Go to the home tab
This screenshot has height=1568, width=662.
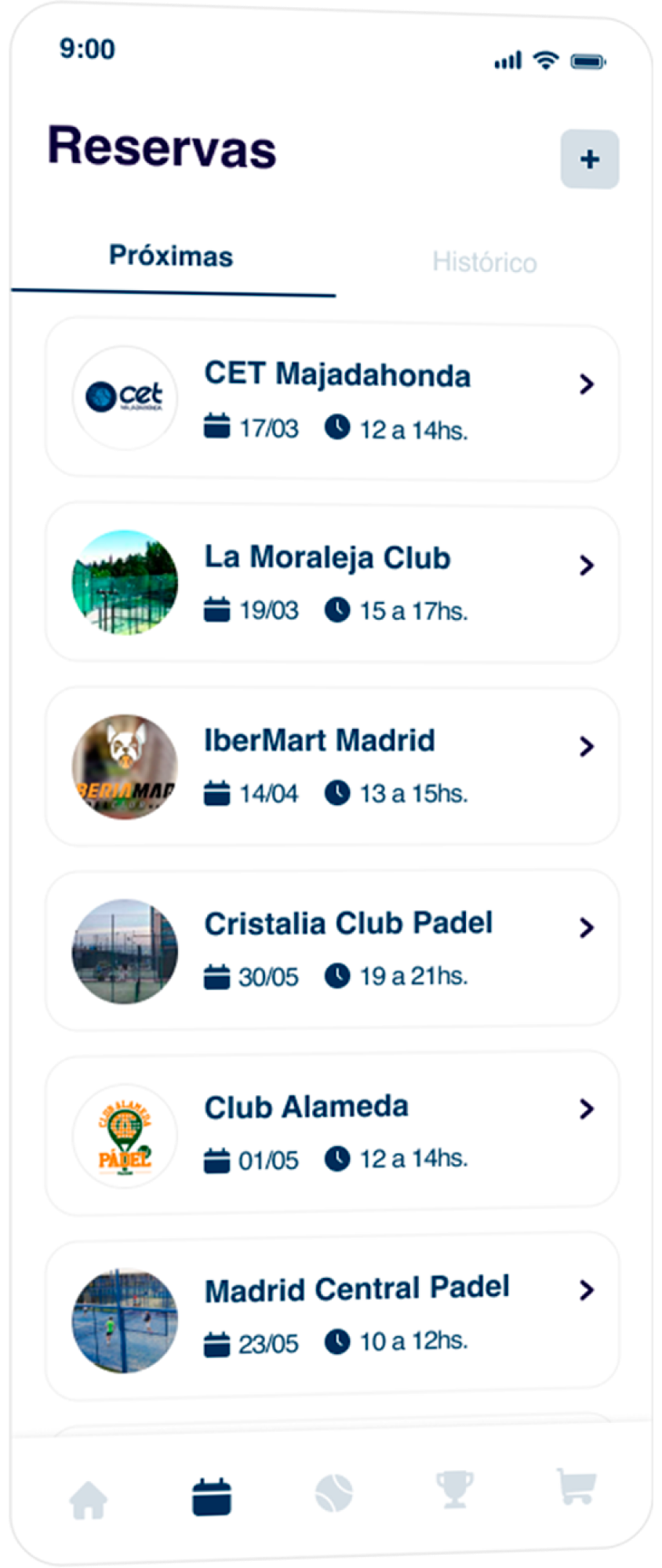click(88, 1499)
